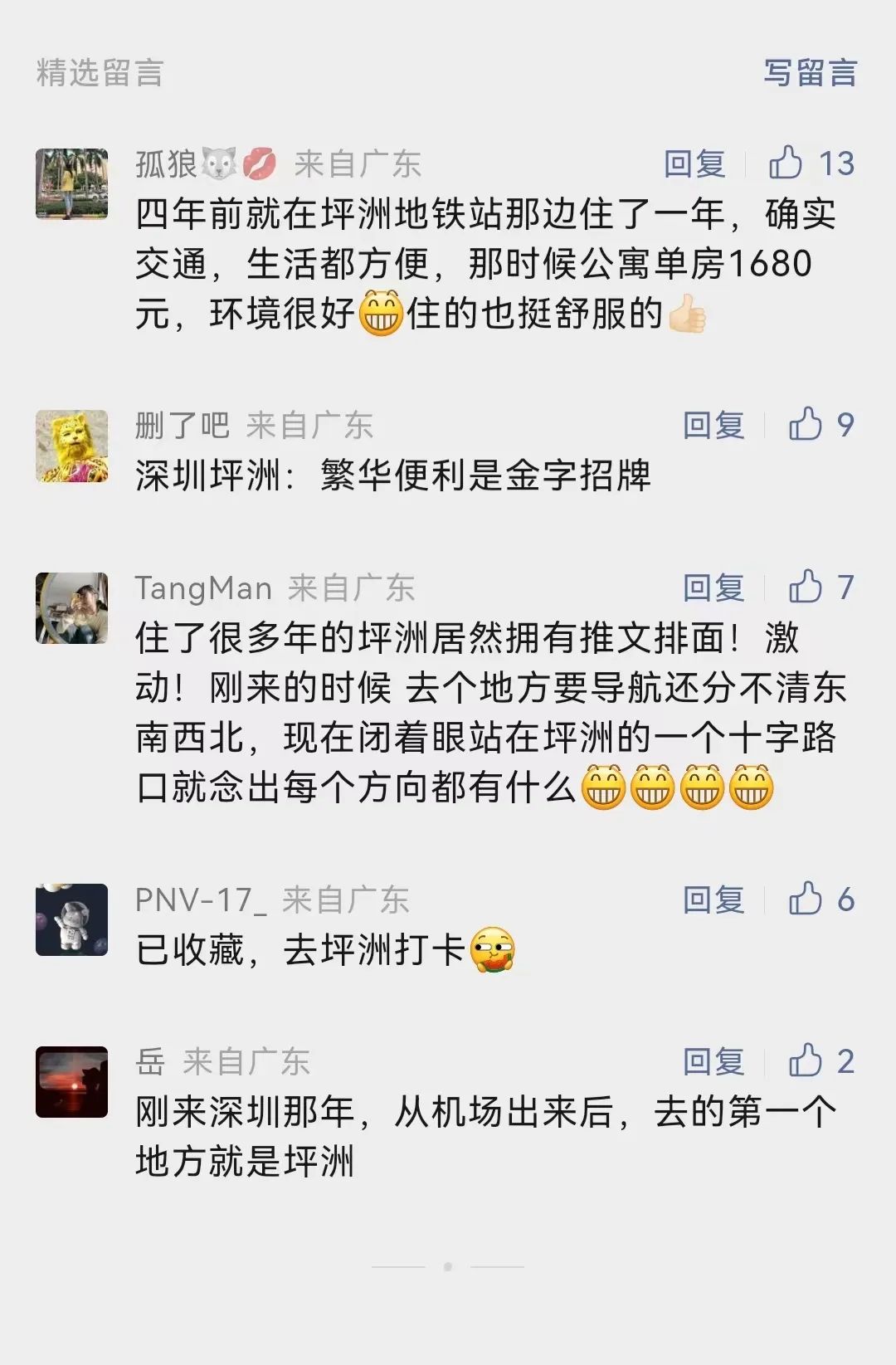896x1365 pixels.
Task: Reply to PNV-17_'s comment
Action: [x=713, y=899]
